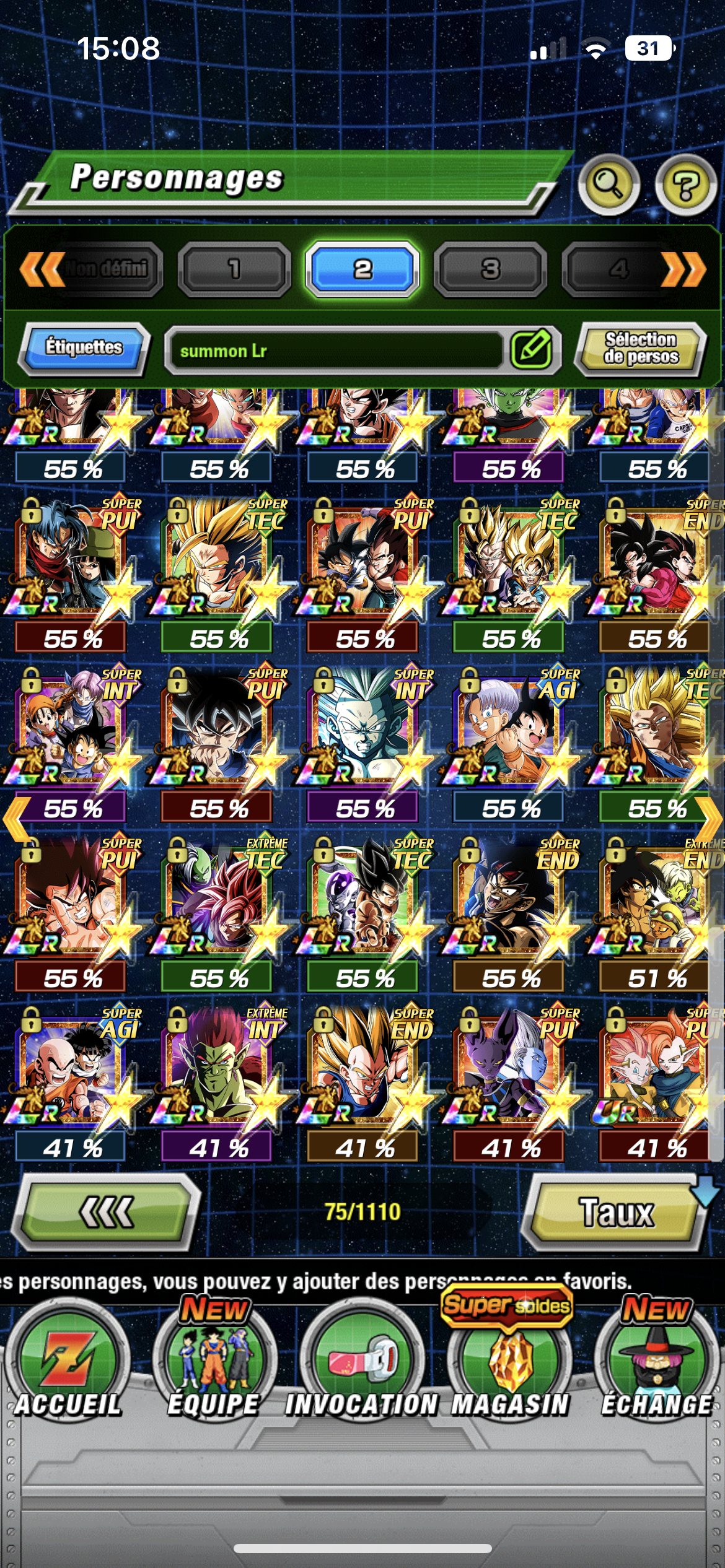Switch to tag tab 3

click(490, 269)
